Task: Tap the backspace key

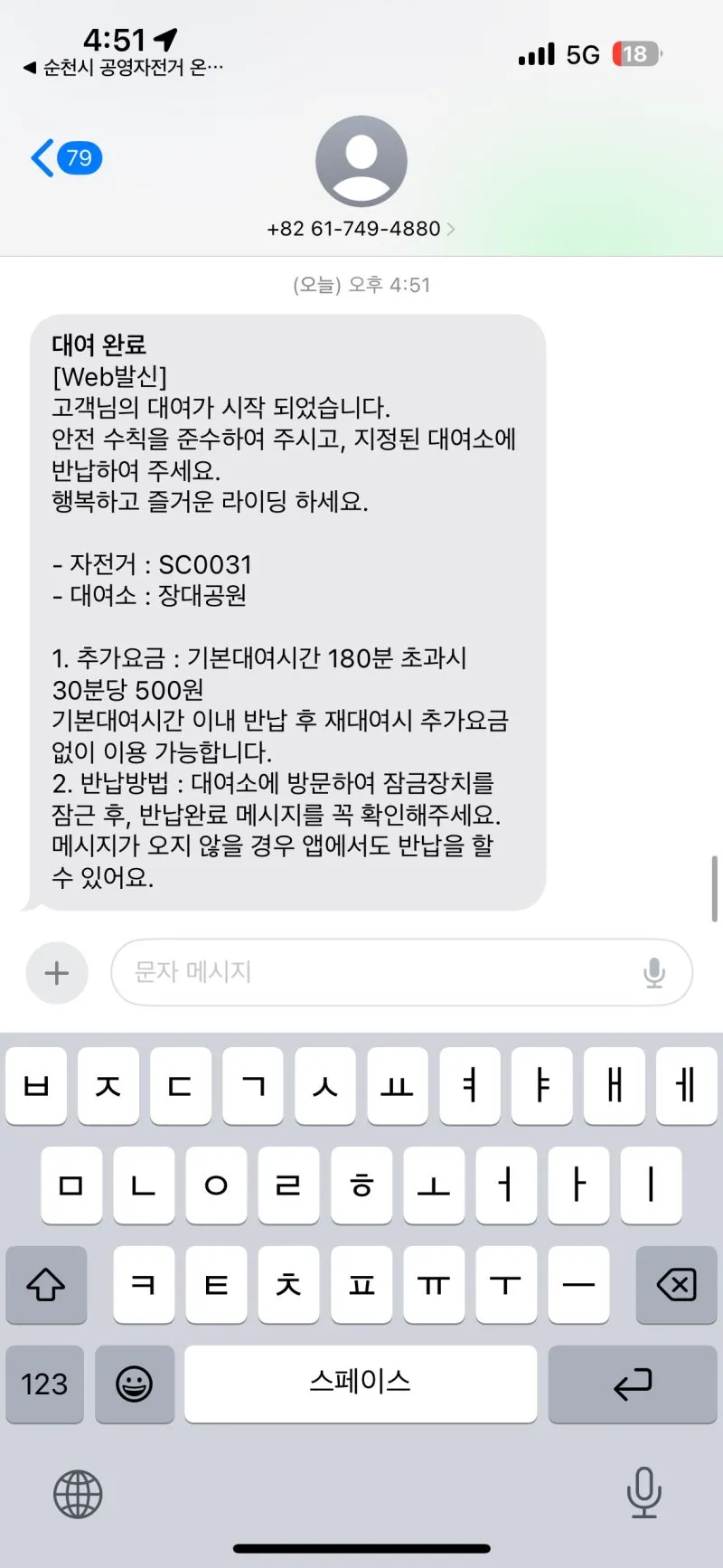Action: (676, 1284)
